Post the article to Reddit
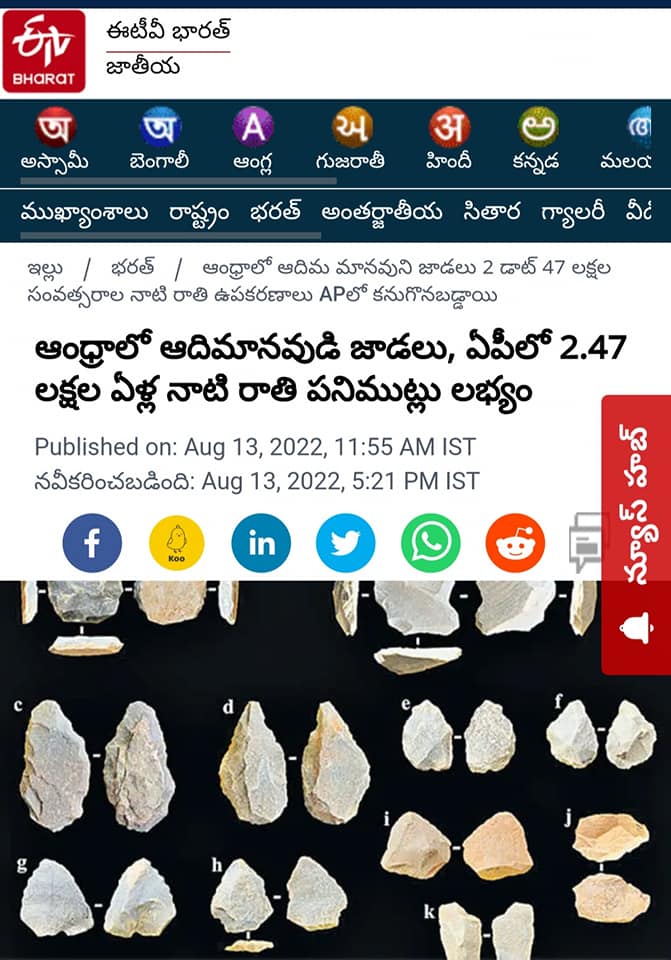 pyautogui.click(x=515, y=543)
